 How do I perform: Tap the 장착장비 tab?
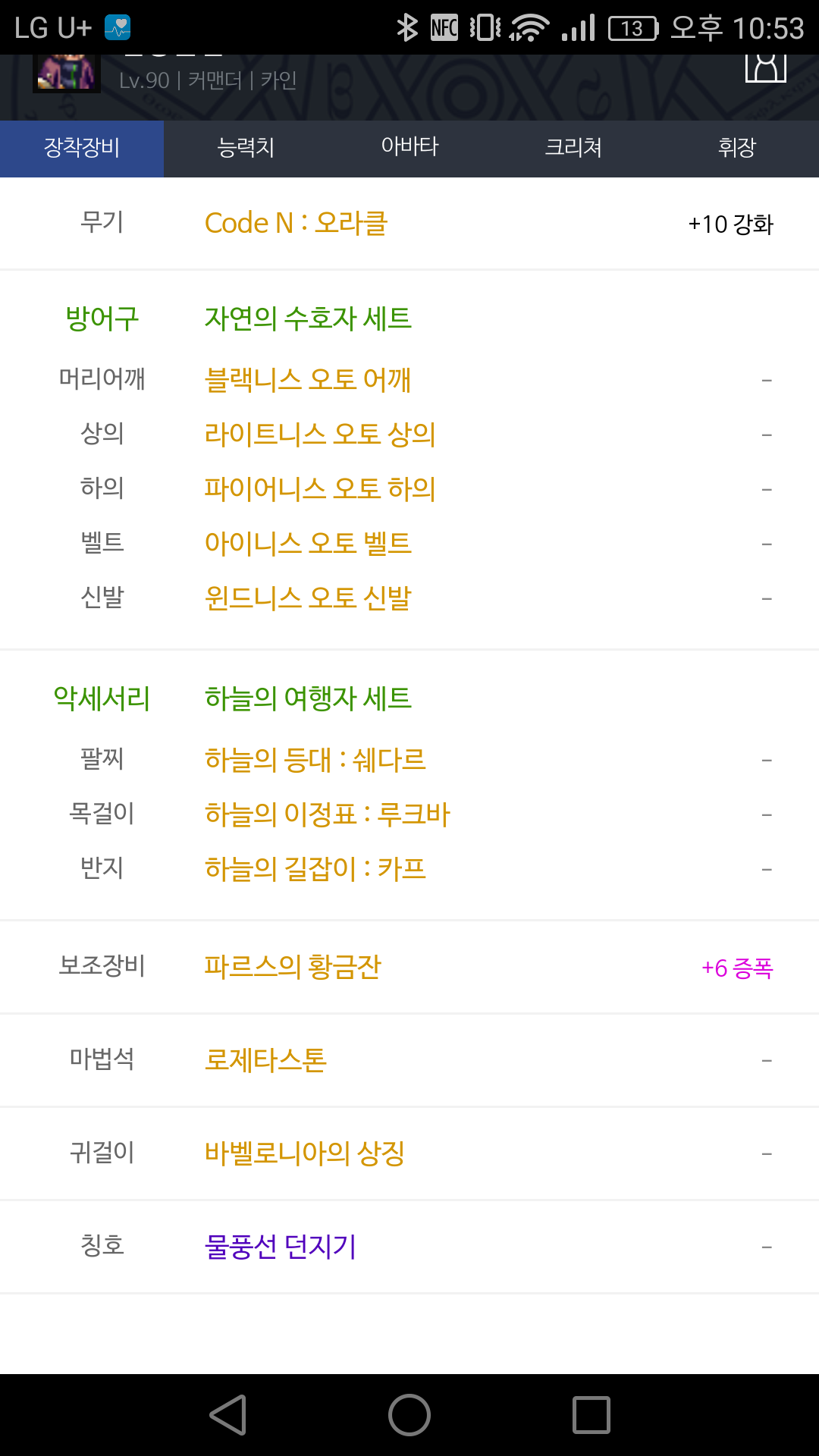(82, 148)
